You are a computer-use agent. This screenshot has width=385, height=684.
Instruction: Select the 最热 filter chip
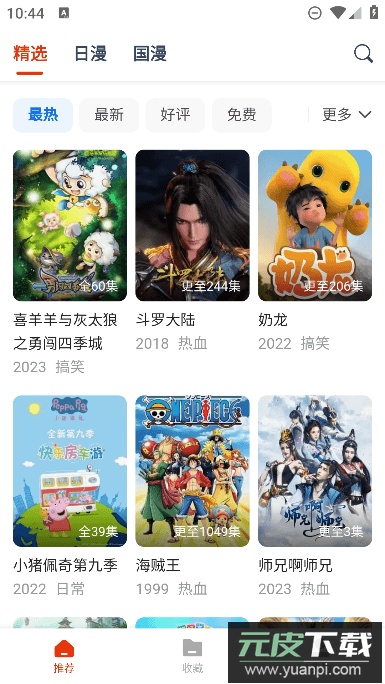(x=43, y=115)
